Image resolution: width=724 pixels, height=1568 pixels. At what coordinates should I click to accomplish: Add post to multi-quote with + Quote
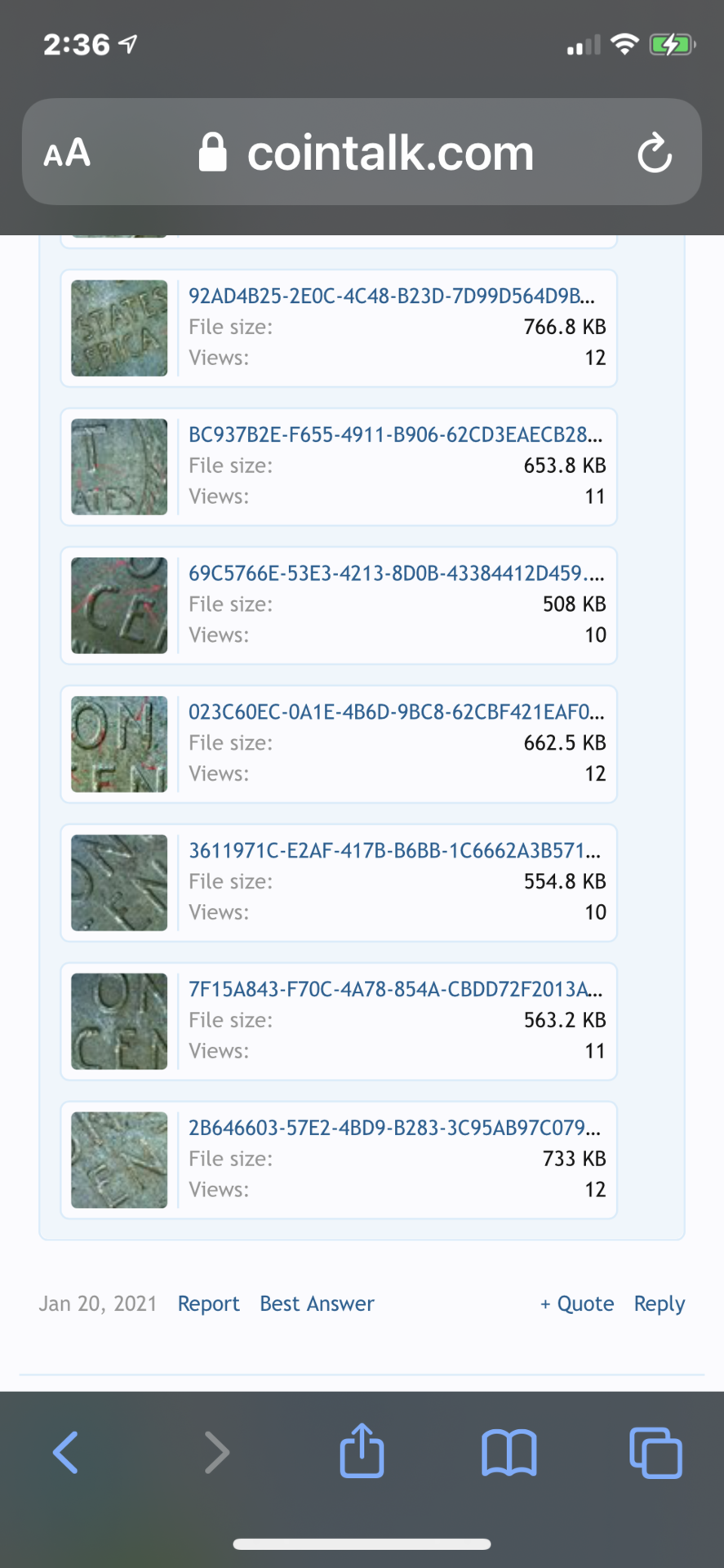coord(576,1303)
